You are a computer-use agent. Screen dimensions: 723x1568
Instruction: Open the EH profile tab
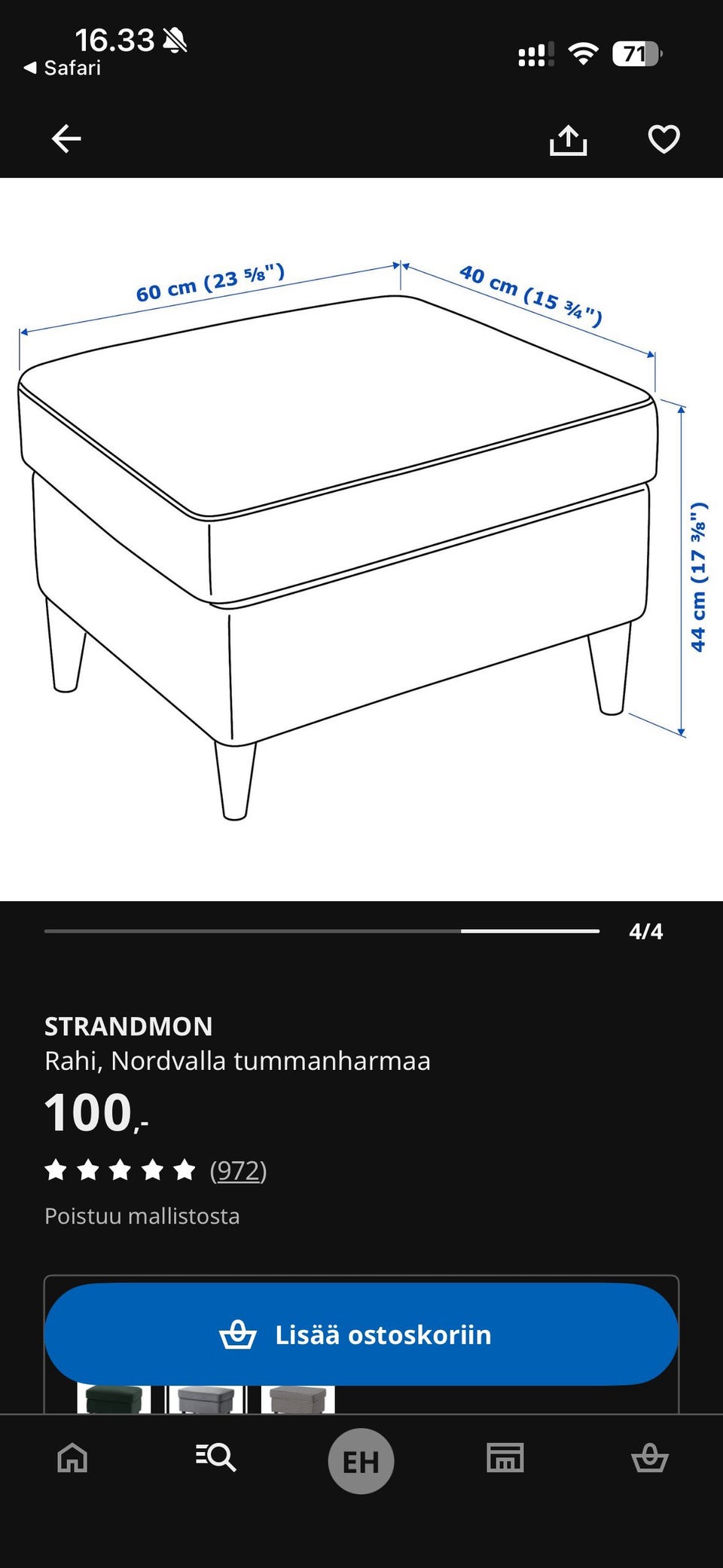click(x=361, y=1461)
